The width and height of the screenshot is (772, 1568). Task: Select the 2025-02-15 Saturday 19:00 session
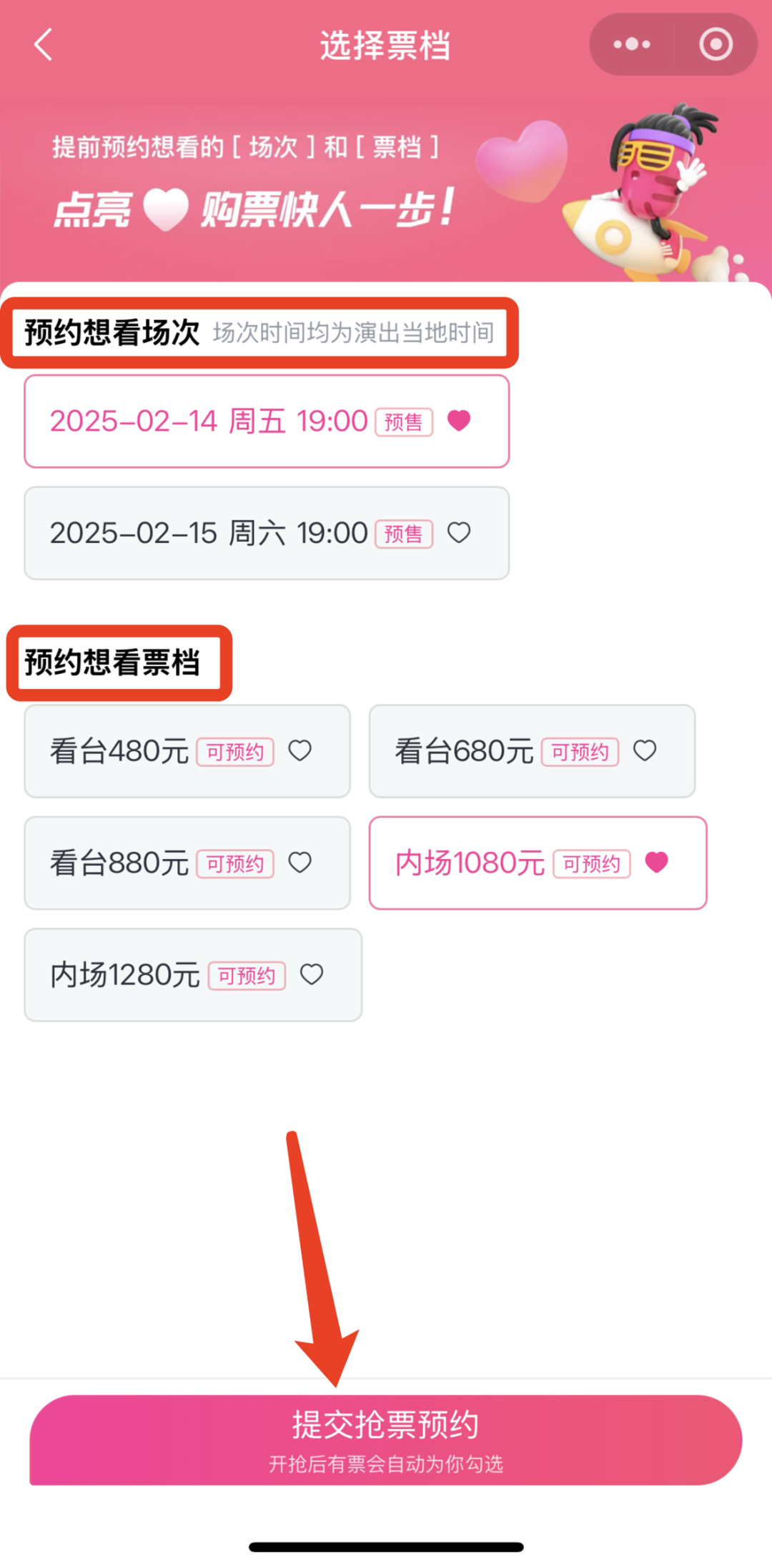point(266,533)
